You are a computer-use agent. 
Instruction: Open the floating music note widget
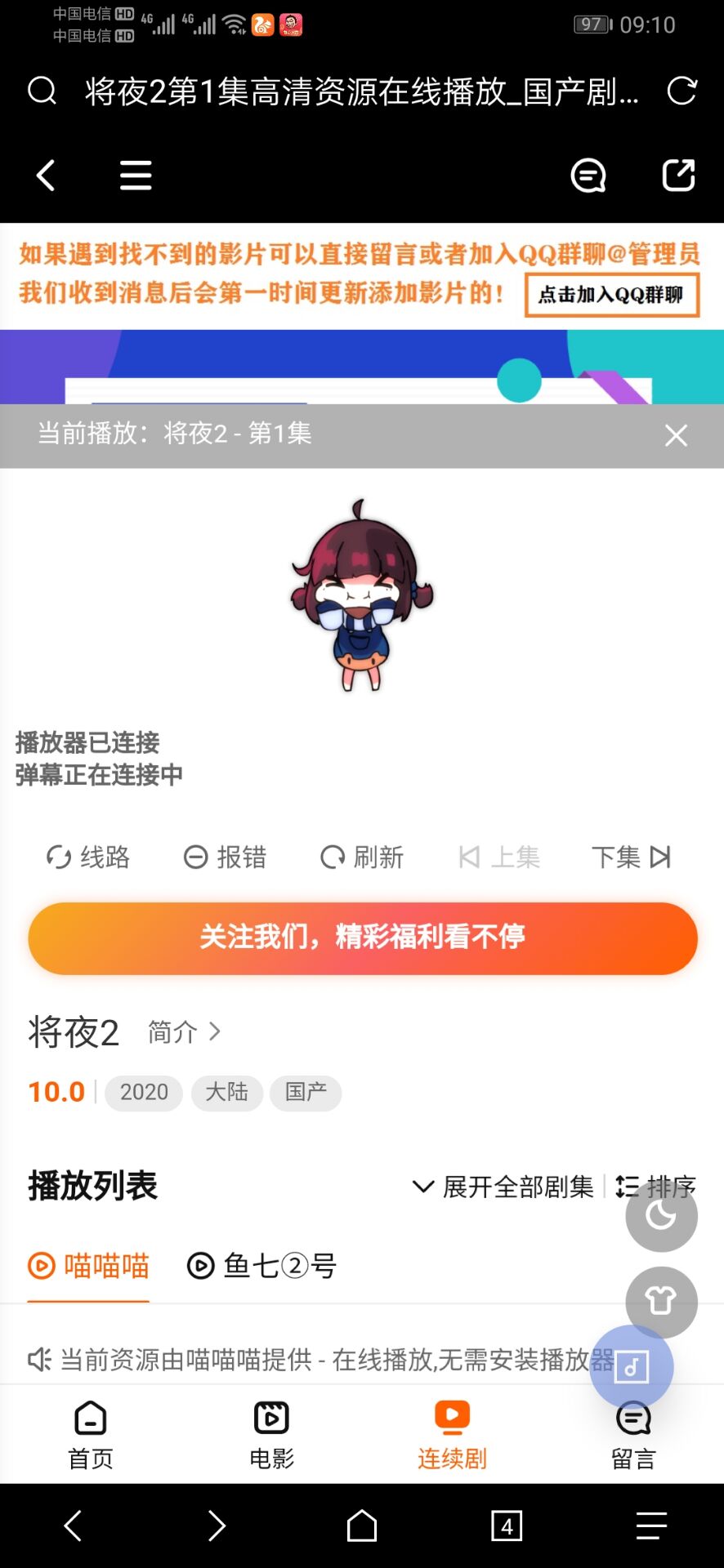pyautogui.click(x=632, y=1365)
